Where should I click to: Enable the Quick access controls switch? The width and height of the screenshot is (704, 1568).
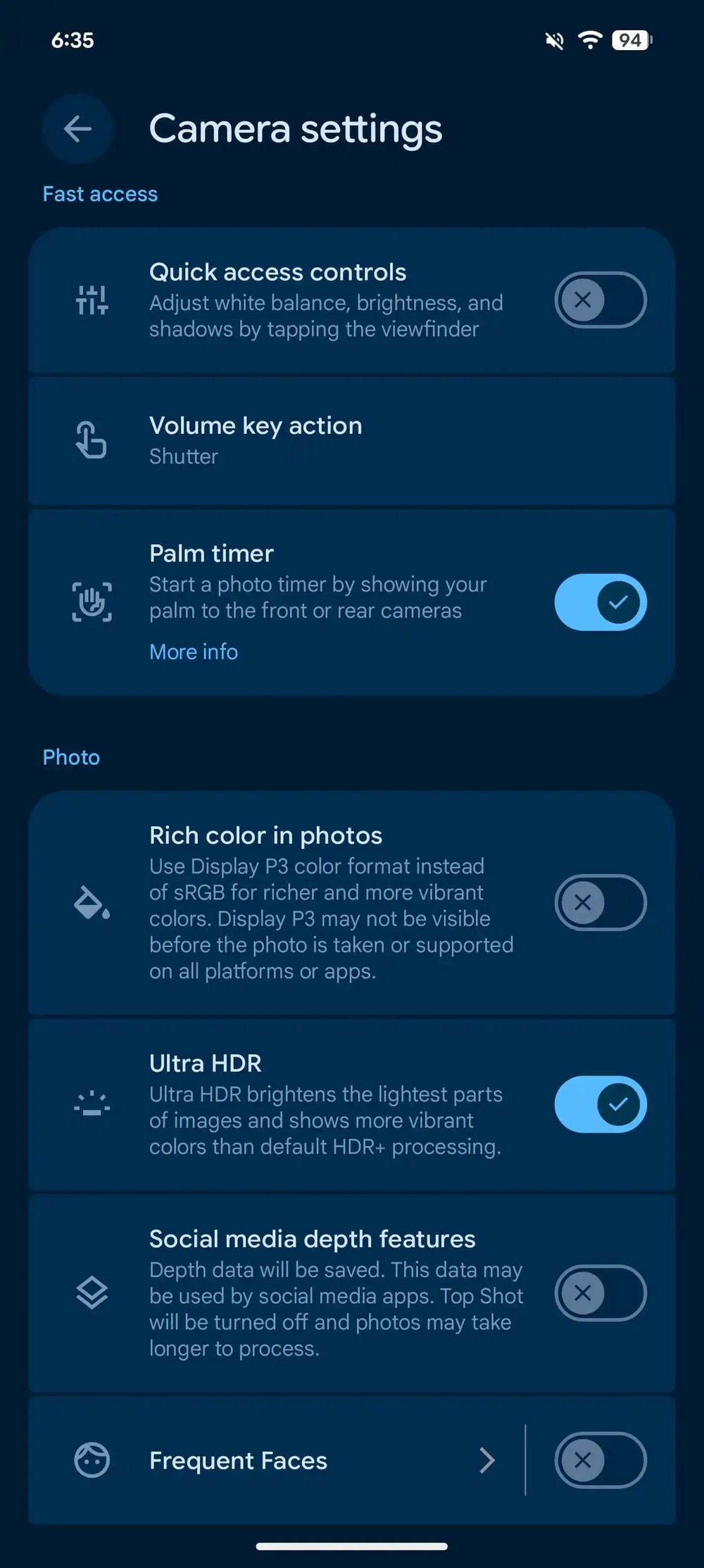click(600, 300)
